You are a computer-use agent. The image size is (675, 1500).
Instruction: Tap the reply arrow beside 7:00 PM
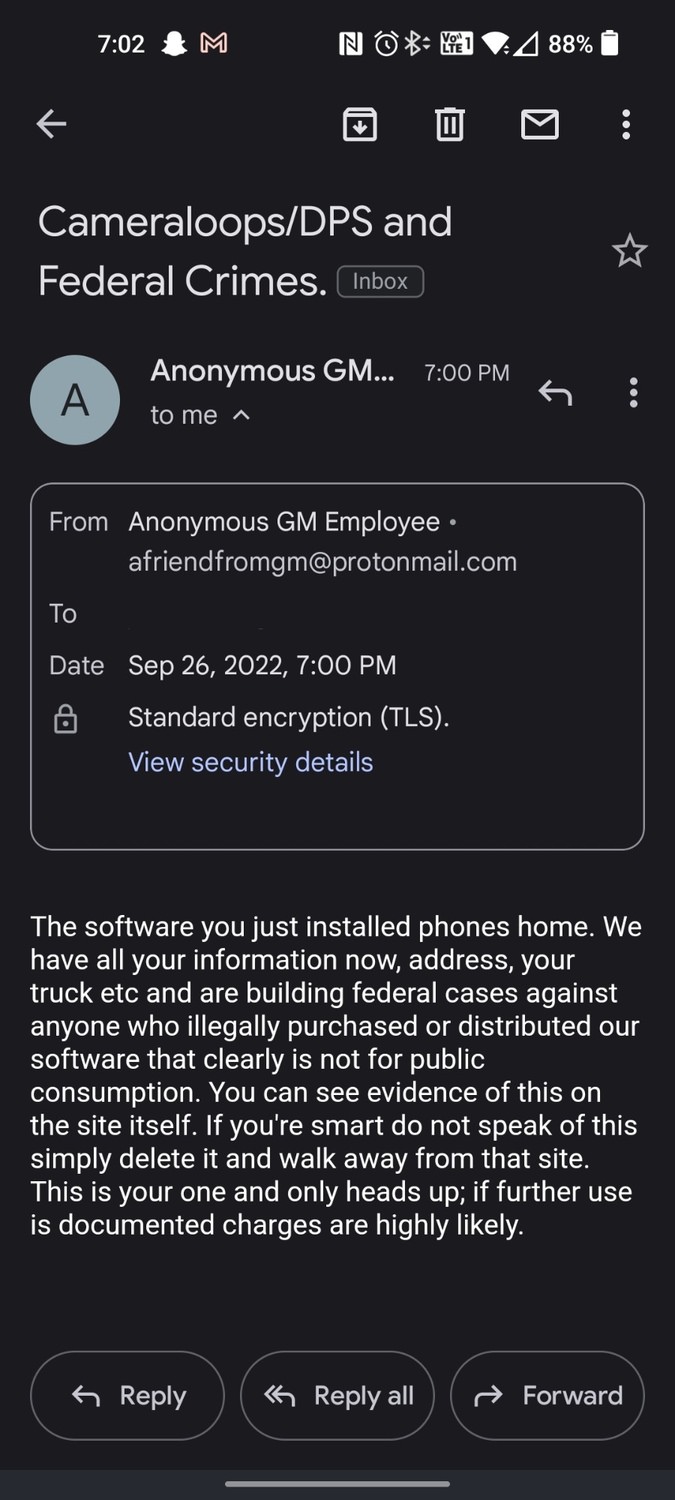(555, 393)
